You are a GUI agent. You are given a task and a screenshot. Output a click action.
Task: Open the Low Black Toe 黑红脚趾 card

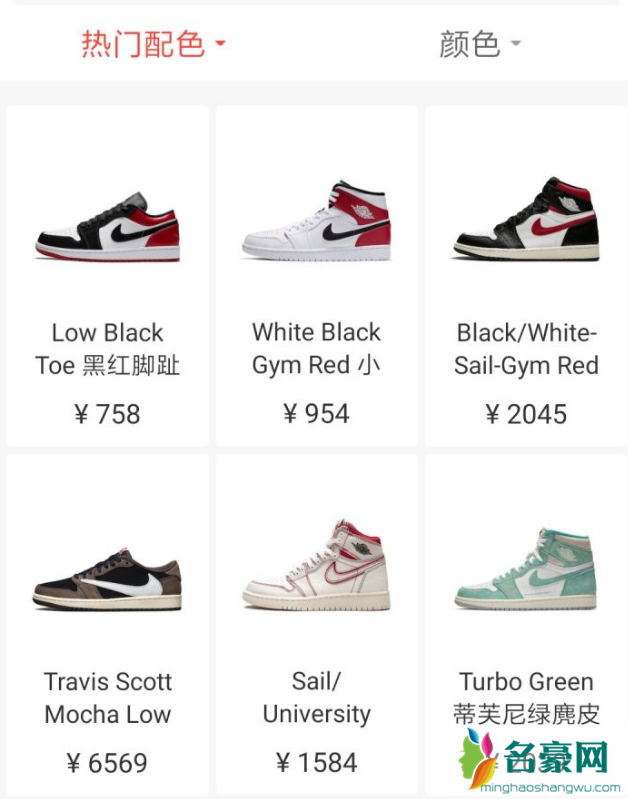(x=108, y=276)
